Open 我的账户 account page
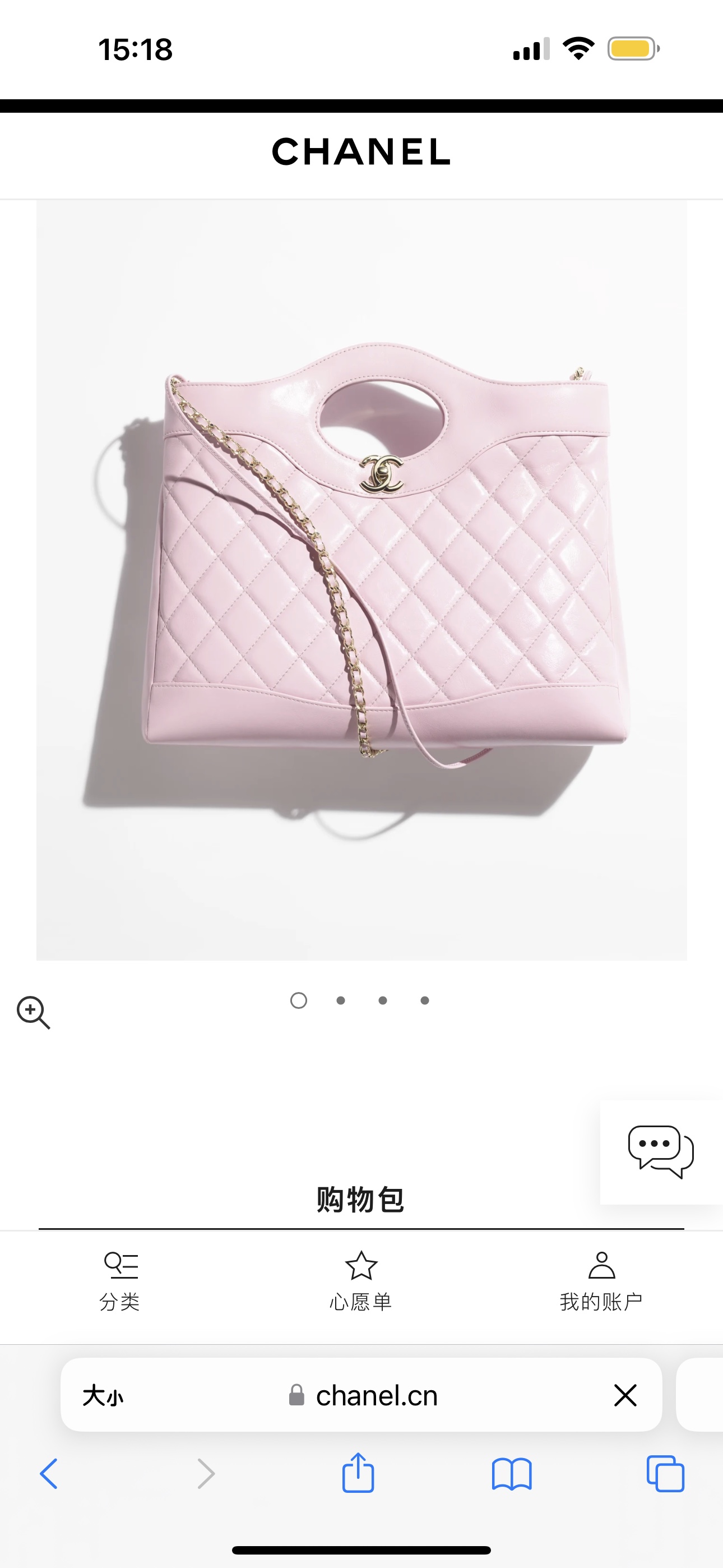This screenshot has width=723, height=1568. [x=601, y=1281]
